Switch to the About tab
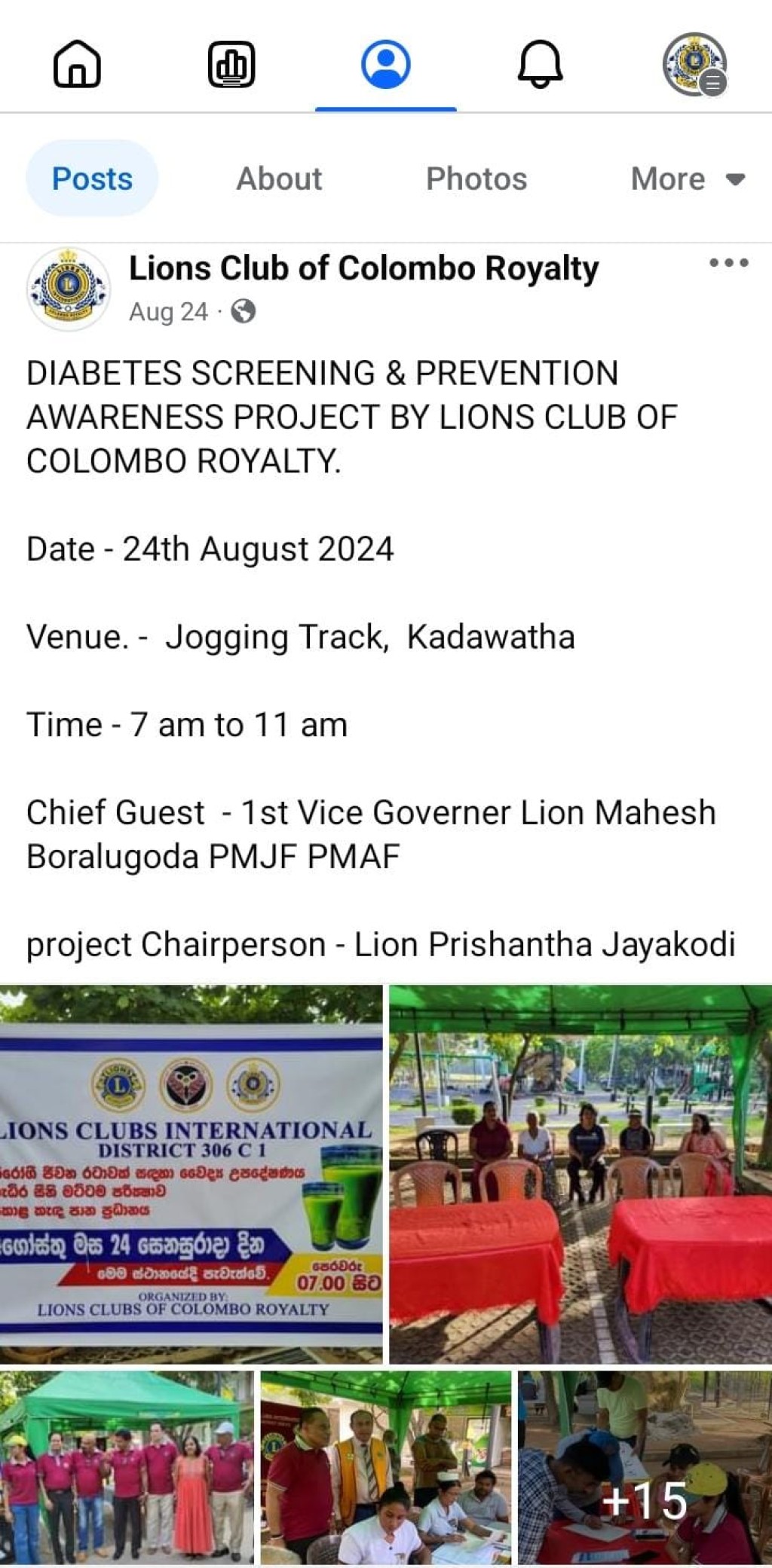 pyautogui.click(x=279, y=179)
